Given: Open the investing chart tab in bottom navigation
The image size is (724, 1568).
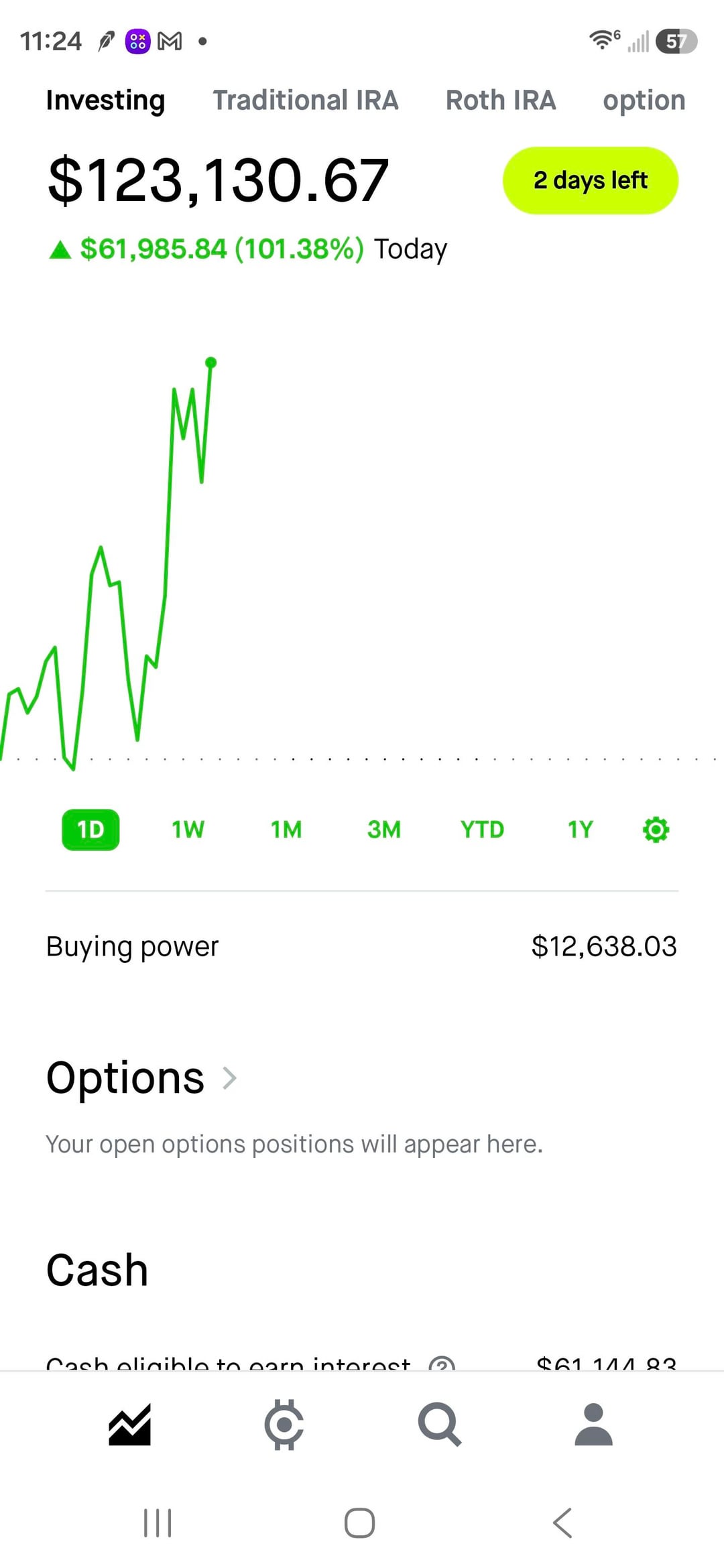Looking at the screenshot, I should (129, 1424).
